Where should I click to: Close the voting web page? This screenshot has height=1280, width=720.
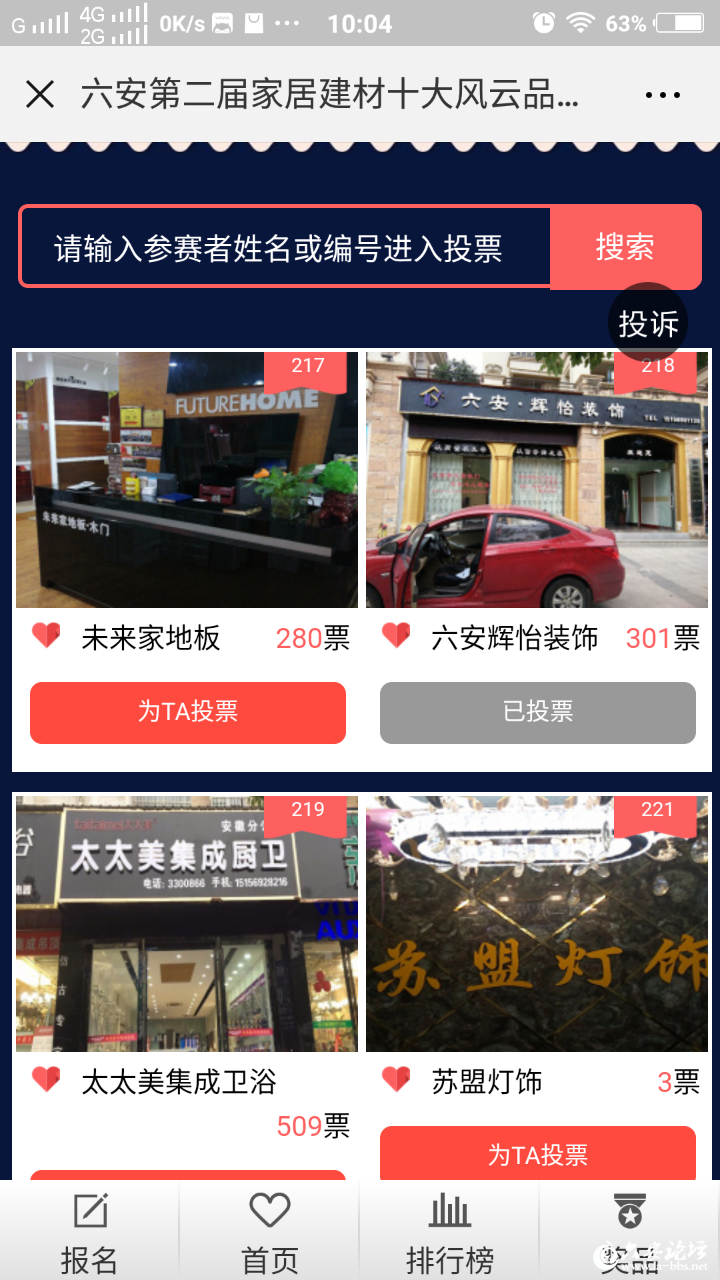[x=40, y=95]
